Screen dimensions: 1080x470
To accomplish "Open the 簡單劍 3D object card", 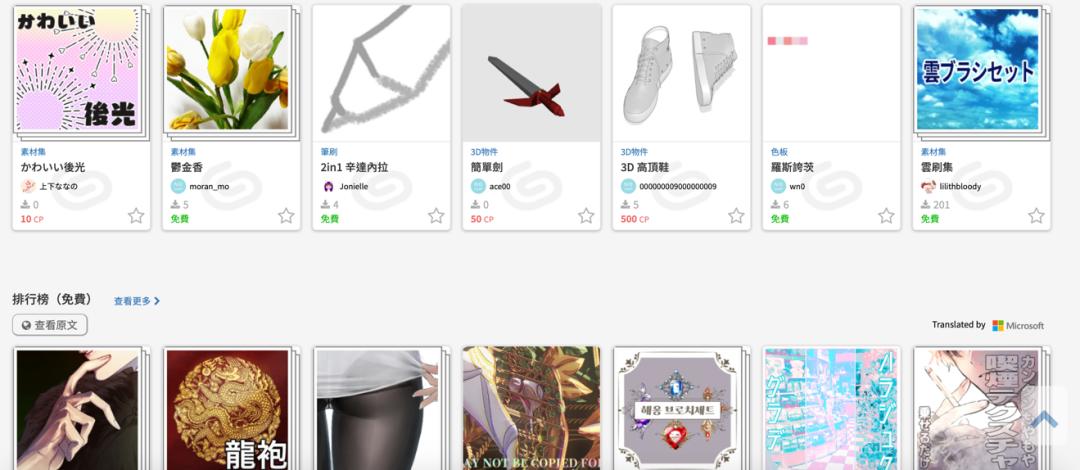I will point(530,72).
